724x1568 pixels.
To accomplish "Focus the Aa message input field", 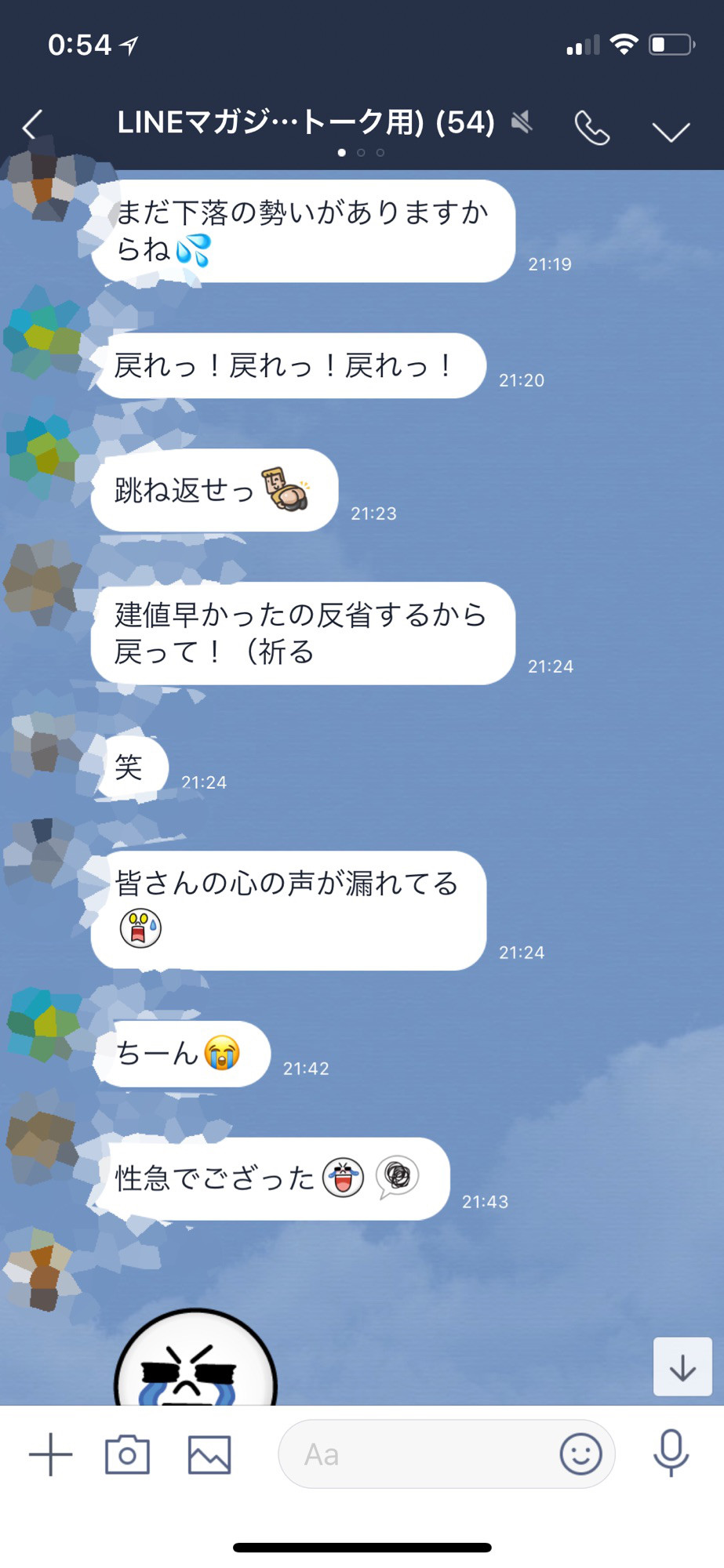I will click(416, 1454).
